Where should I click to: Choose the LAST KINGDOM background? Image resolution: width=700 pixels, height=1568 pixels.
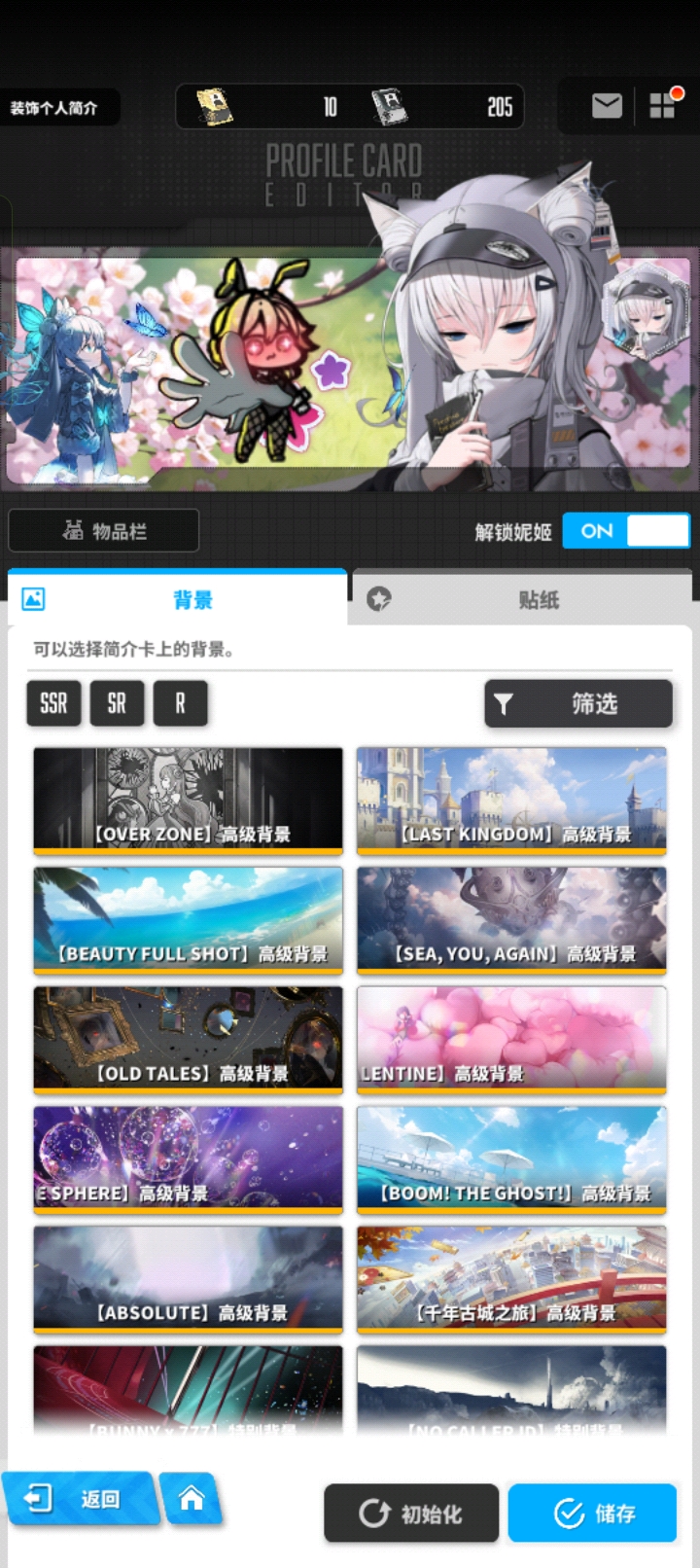pos(511,800)
